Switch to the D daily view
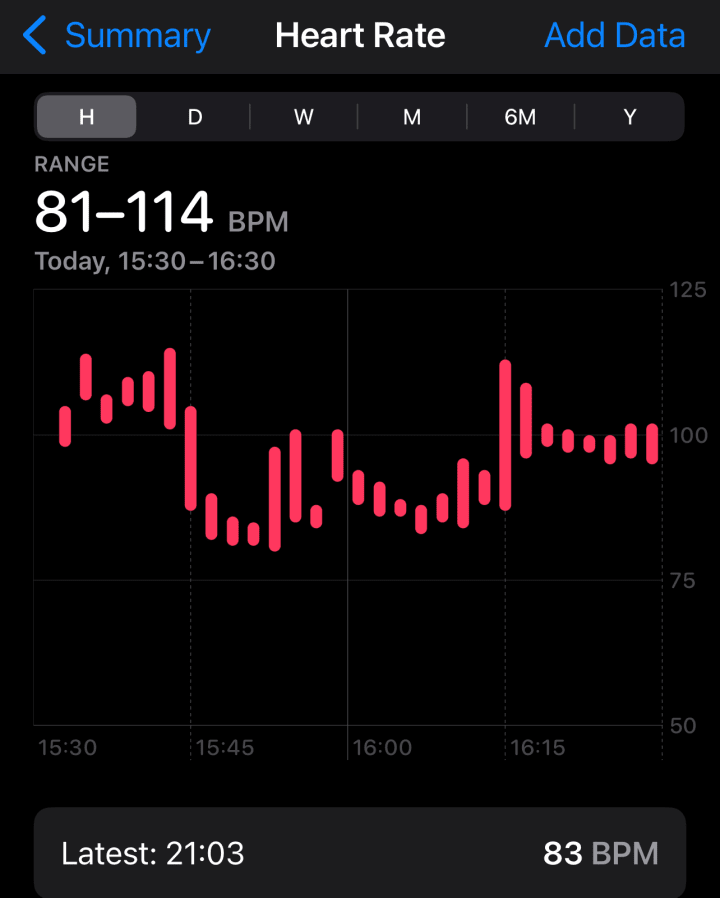This screenshot has height=898, width=720. (x=195, y=117)
